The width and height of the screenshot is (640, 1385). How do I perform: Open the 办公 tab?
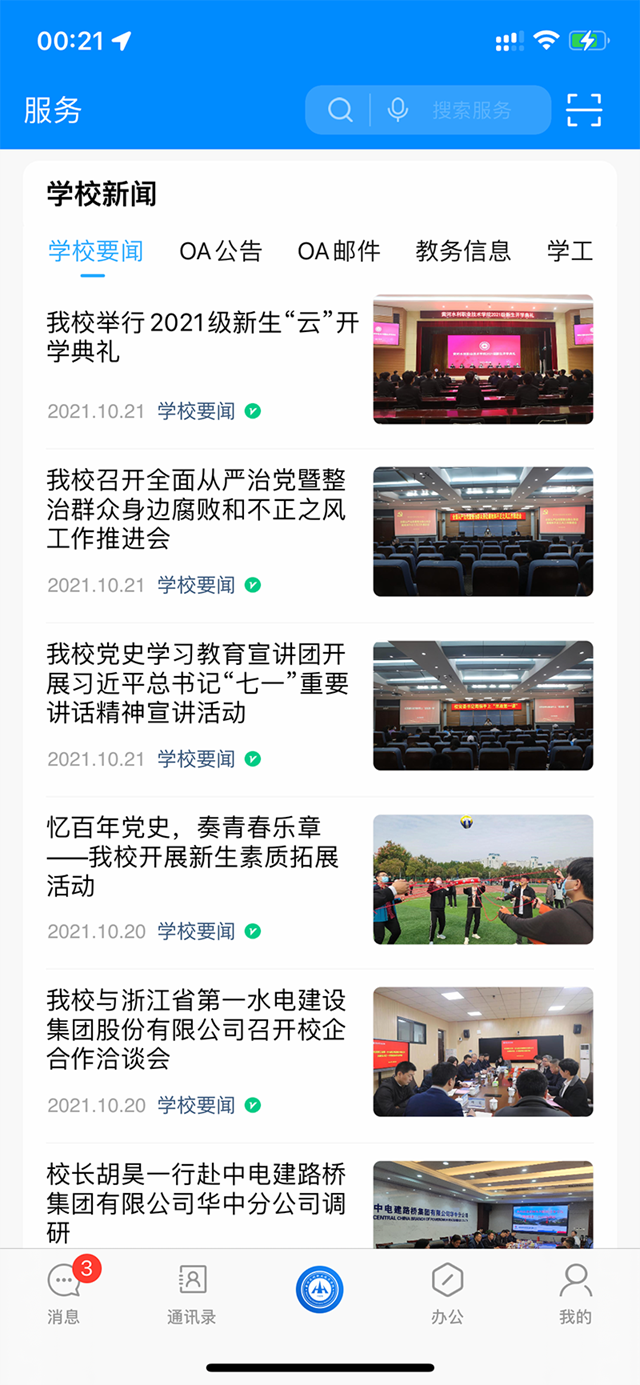pos(447,1292)
